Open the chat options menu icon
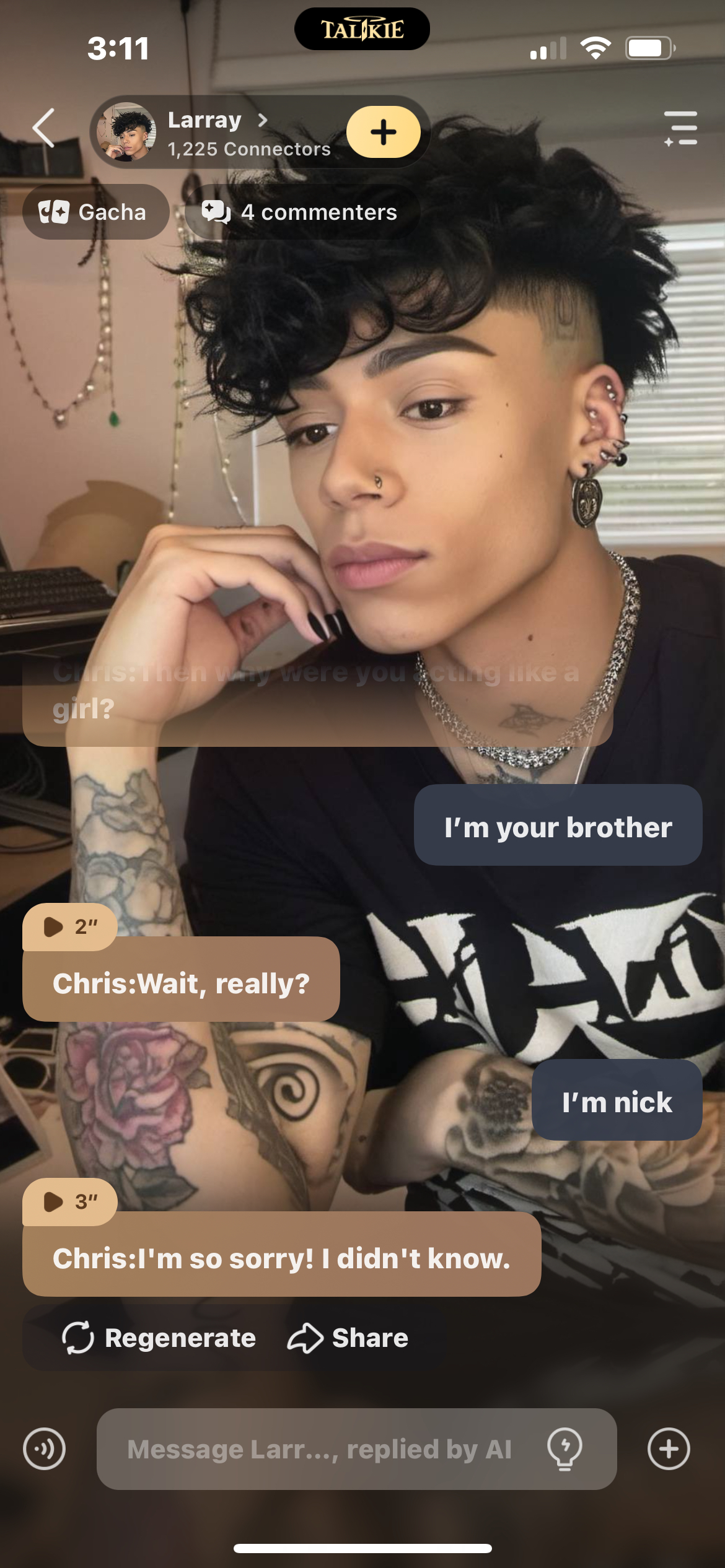Viewport: 725px width, 1568px height. click(x=680, y=128)
